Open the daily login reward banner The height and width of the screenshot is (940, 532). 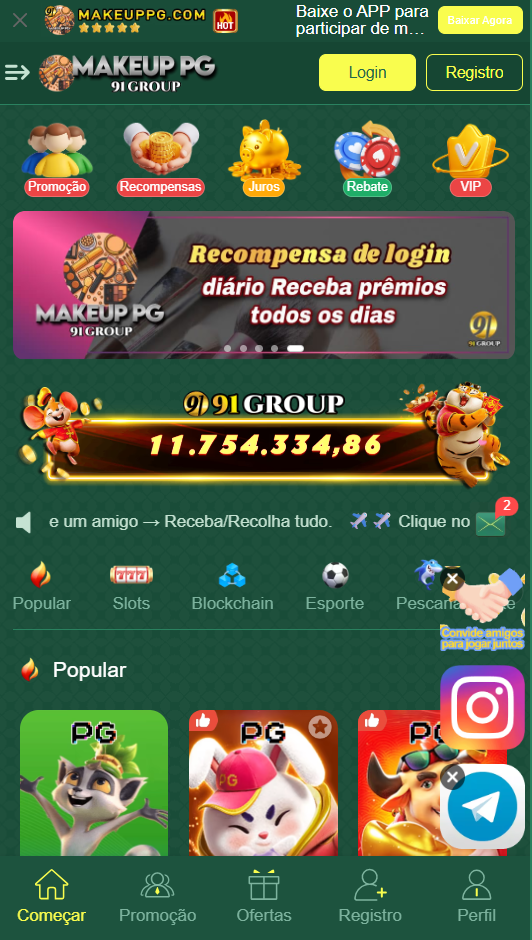264,285
